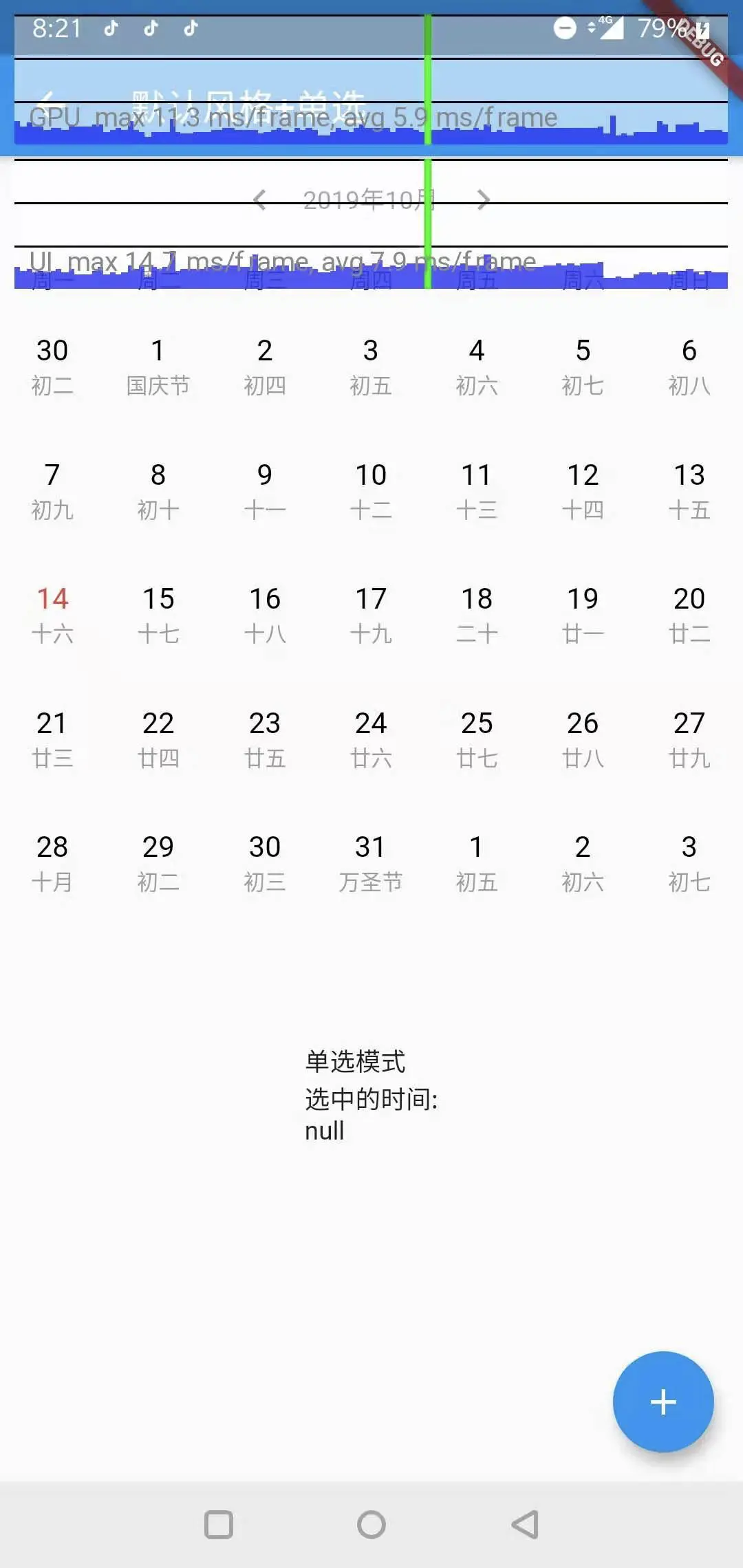Image resolution: width=743 pixels, height=1568 pixels.
Task: Tap the system back triangle
Action: pos(525,1525)
